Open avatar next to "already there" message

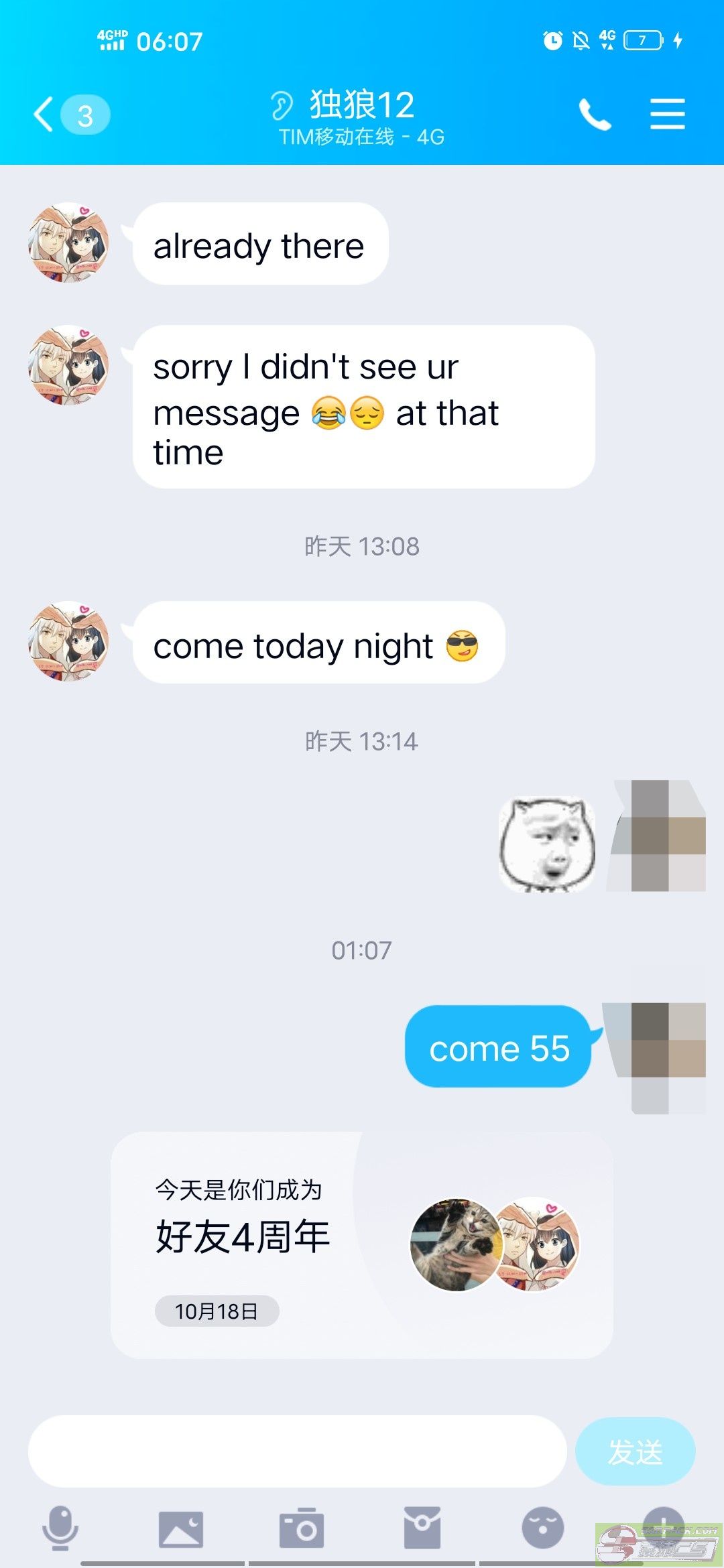[68, 243]
